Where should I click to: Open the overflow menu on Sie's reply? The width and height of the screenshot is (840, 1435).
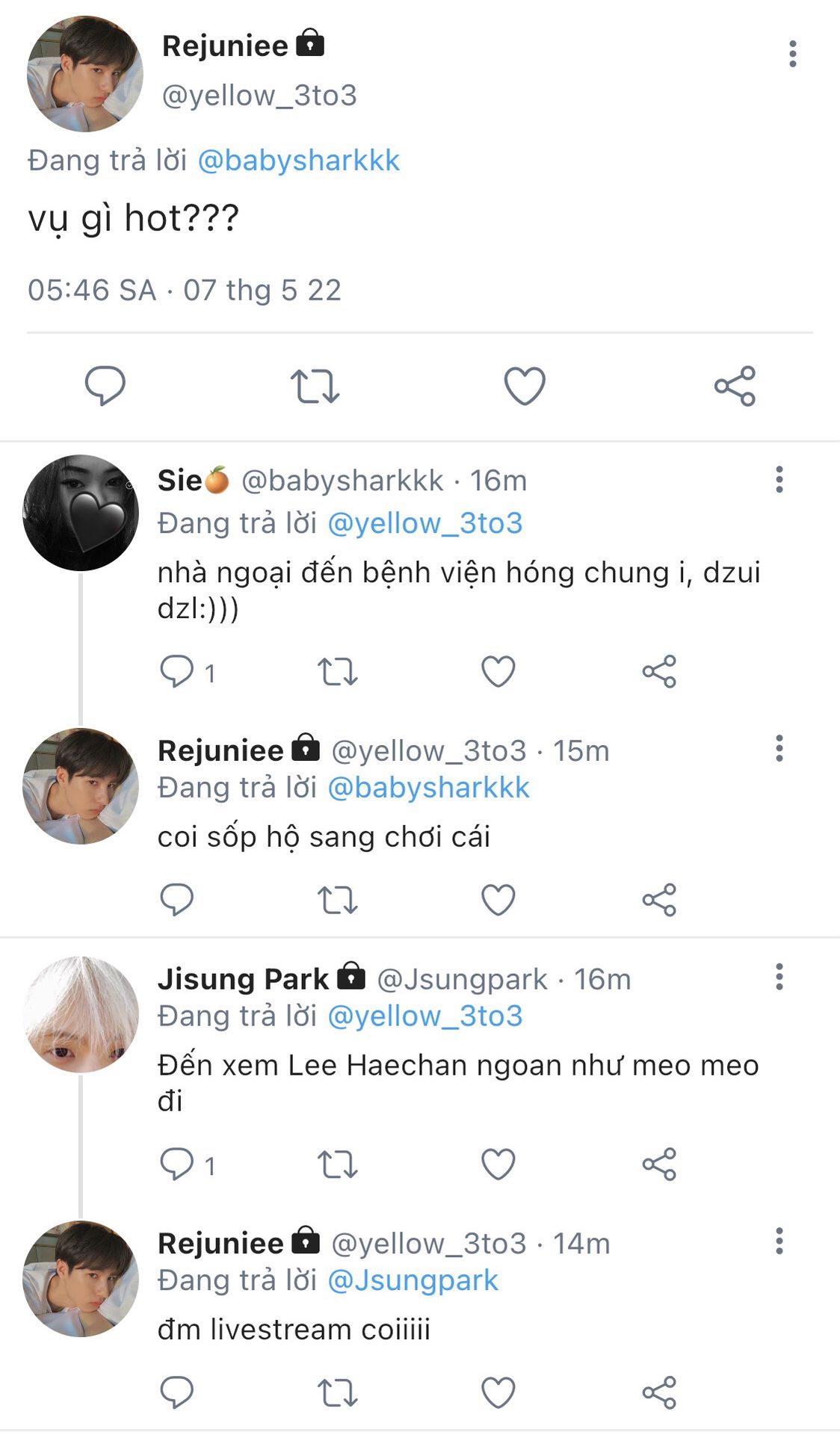pyautogui.click(x=779, y=479)
